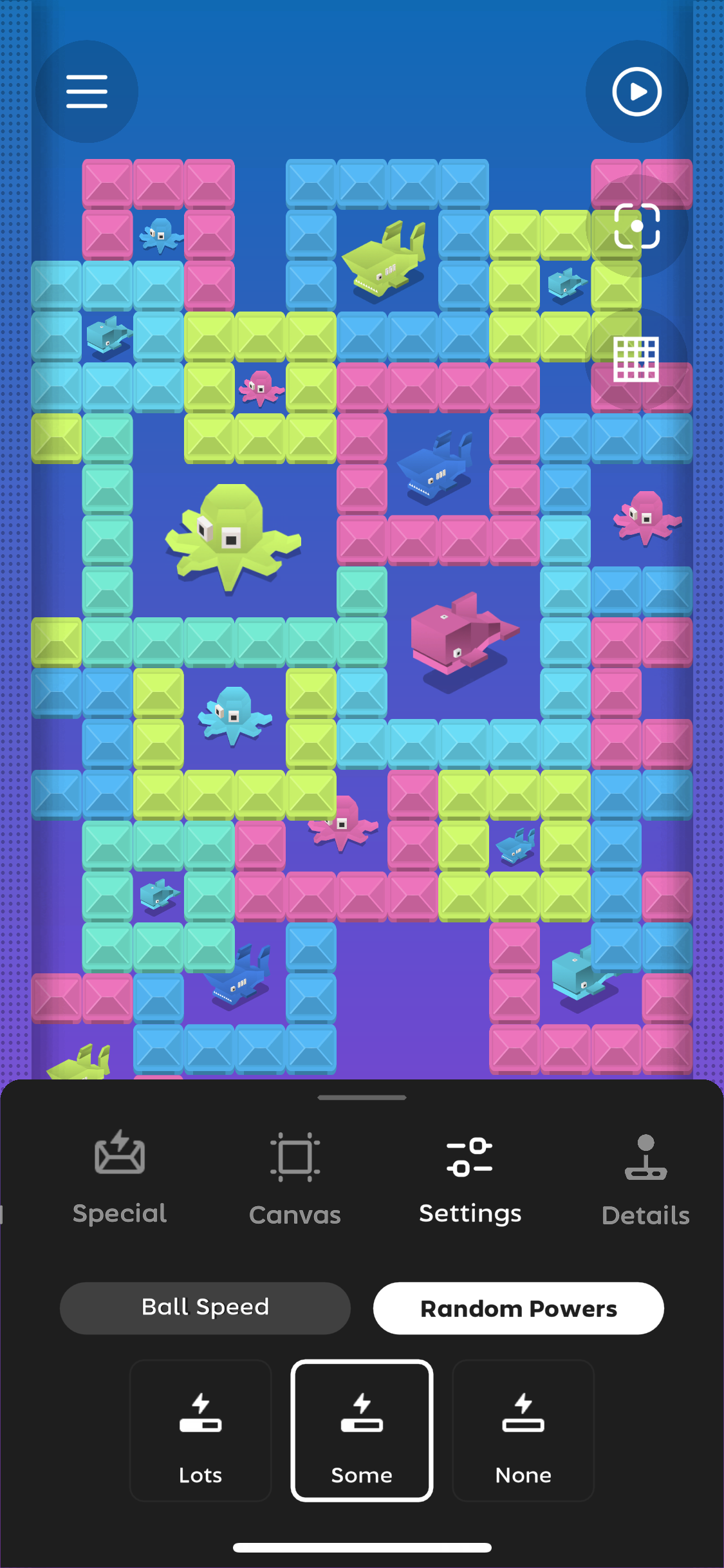Switch to the Canvas tab
This screenshot has width=724, height=1568.
(295, 1178)
